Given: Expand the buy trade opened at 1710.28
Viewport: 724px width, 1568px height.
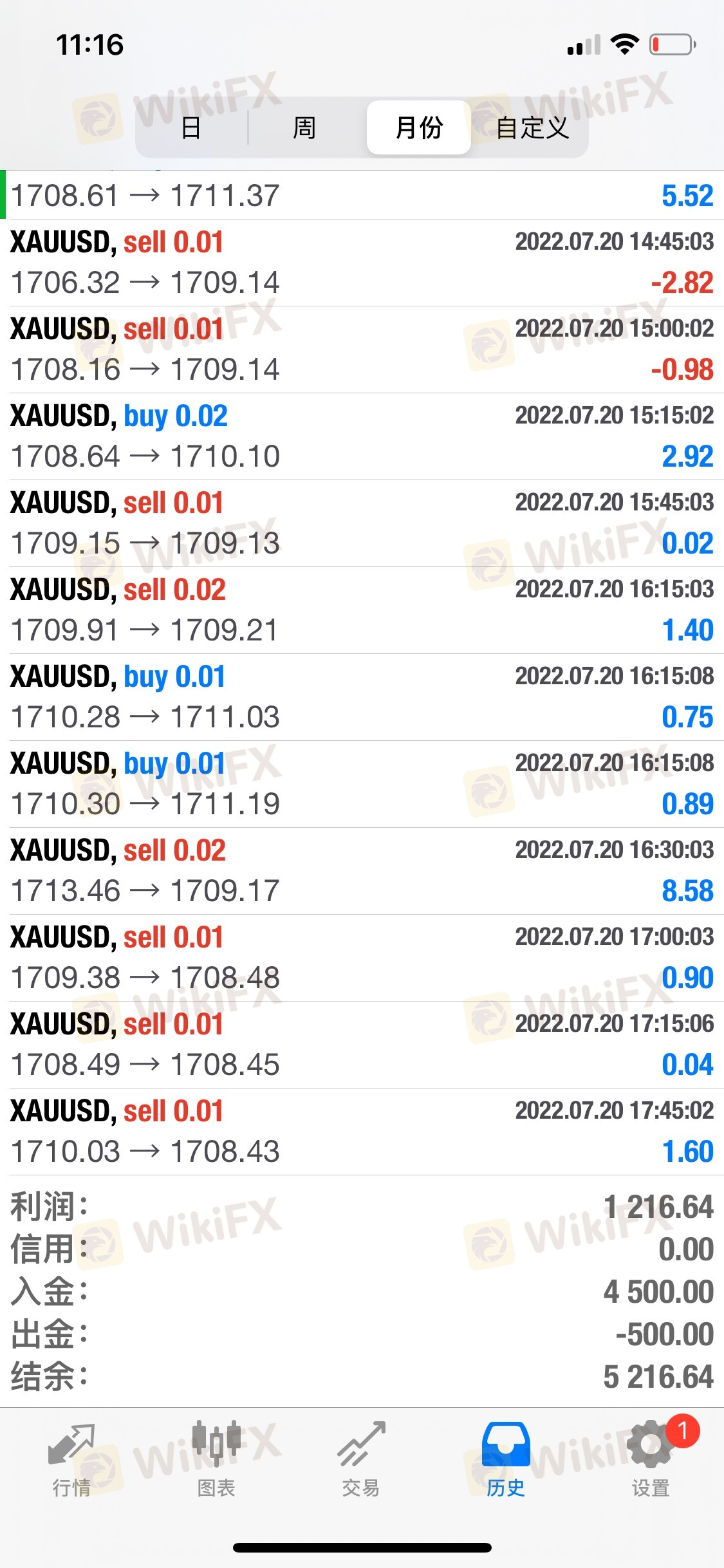Looking at the screenshot, I should (362, 697).
